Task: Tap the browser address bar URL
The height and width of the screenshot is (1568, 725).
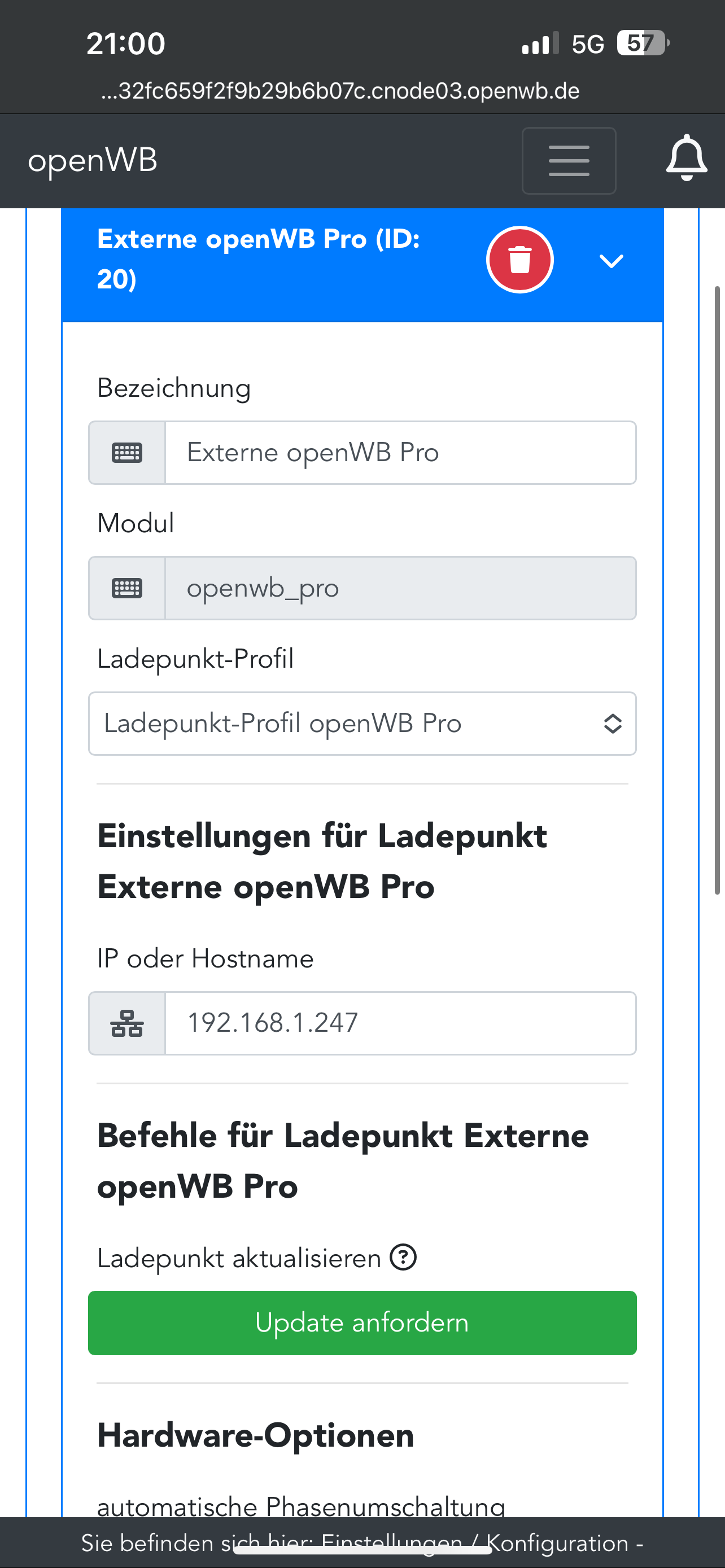Action: coord(341,91)
